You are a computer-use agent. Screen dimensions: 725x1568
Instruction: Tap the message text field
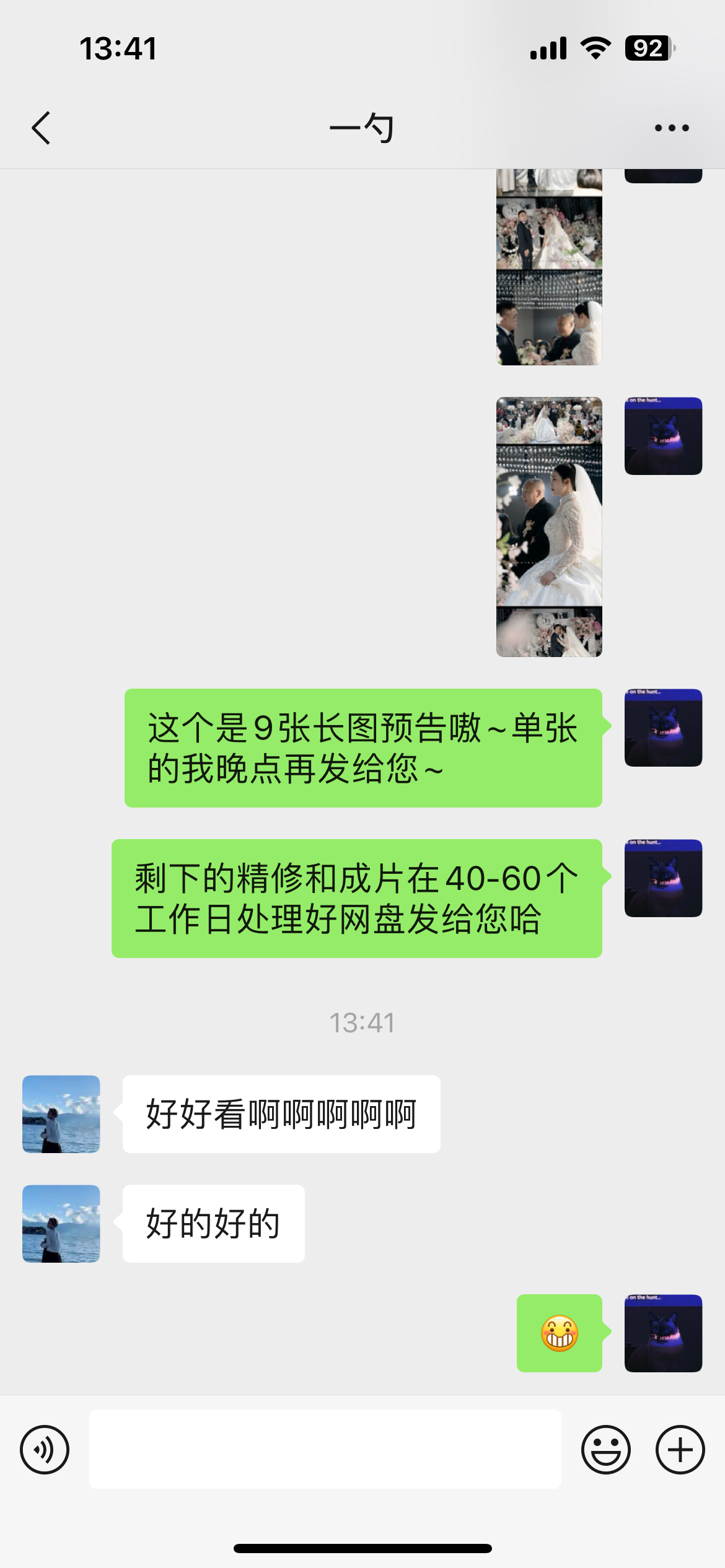tap(325, 1449)
